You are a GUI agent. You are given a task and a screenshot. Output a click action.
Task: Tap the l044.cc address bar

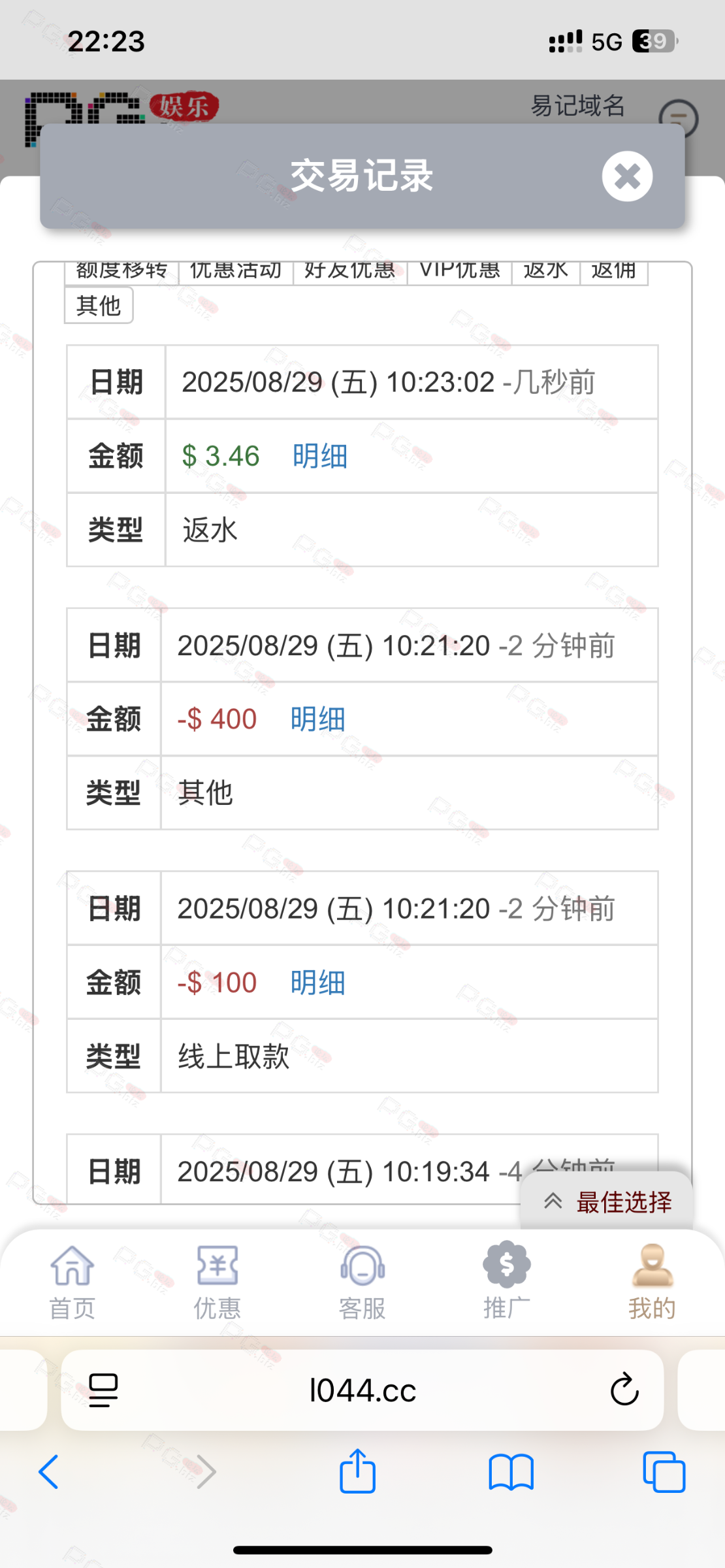362,1390
